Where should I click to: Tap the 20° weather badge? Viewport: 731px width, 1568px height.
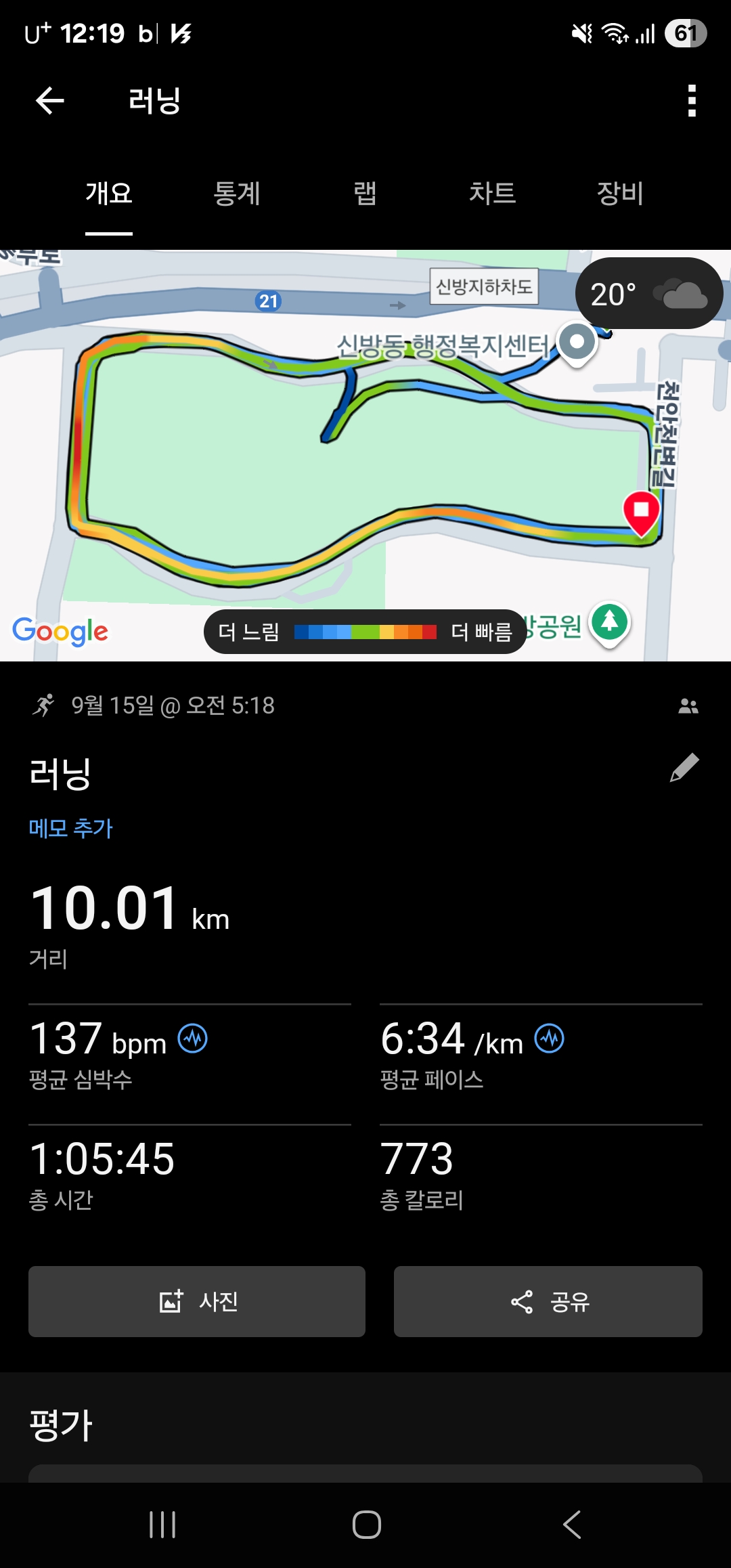point(648,294)
